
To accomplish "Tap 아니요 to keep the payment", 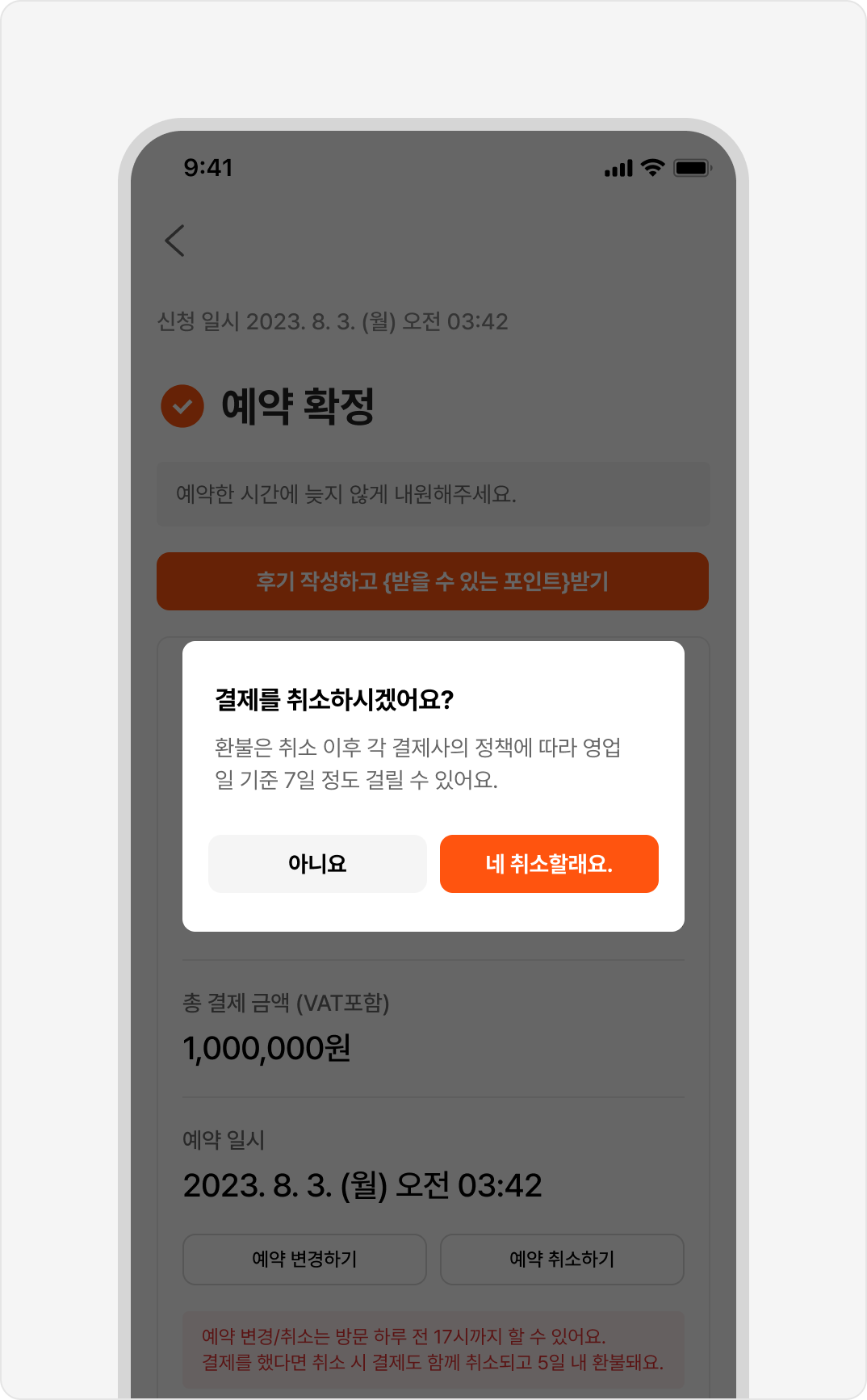I will pos(317,864).
